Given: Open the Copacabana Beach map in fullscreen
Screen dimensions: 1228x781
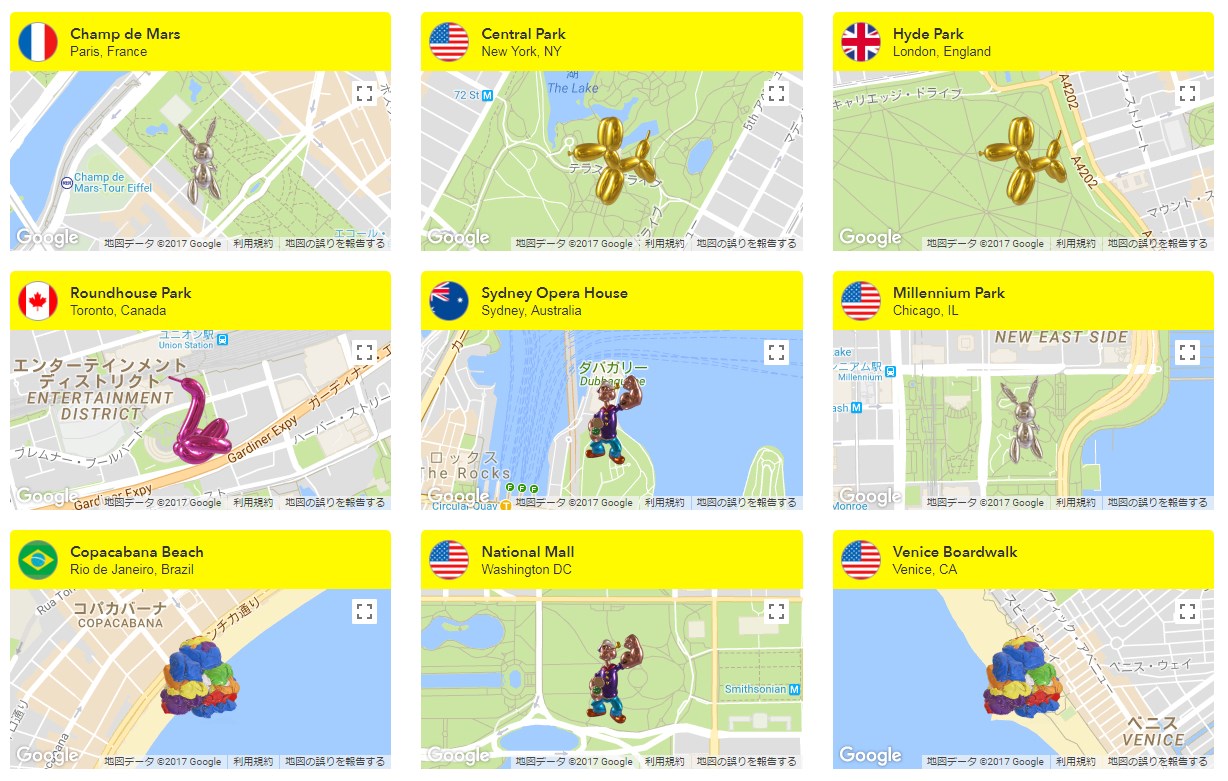Looking at the screenshot, I should [x=364, y=611].
